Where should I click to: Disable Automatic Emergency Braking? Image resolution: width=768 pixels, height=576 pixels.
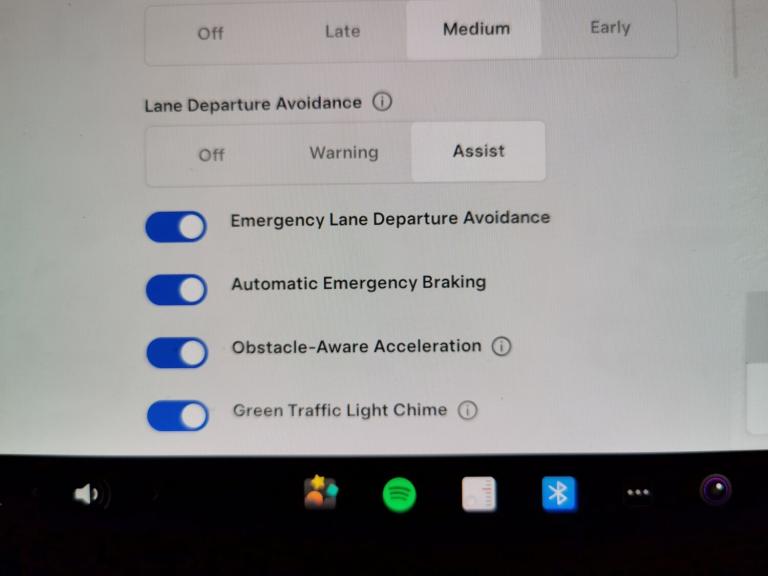coord(176,290)
